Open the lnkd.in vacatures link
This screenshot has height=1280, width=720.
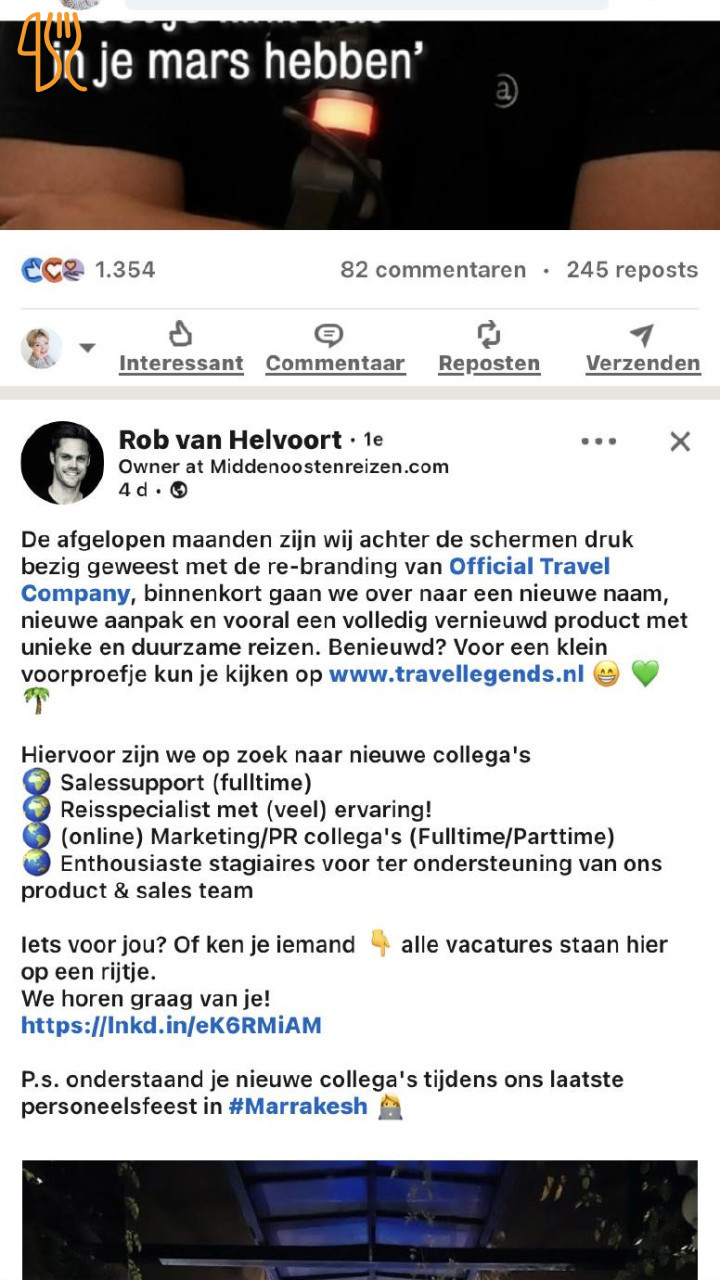click(171, 1025)
